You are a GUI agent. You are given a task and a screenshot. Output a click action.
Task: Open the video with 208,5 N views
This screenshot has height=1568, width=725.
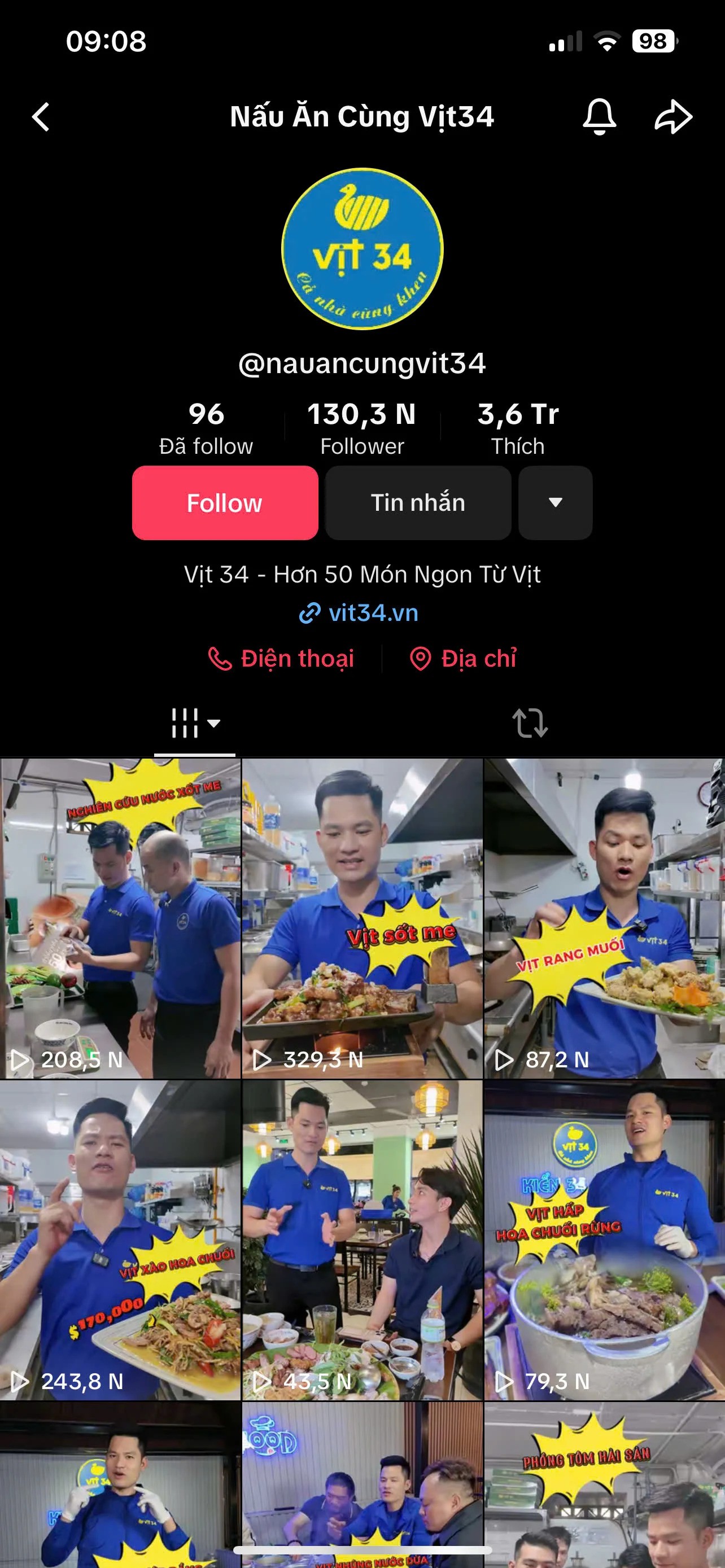(120, 918)
